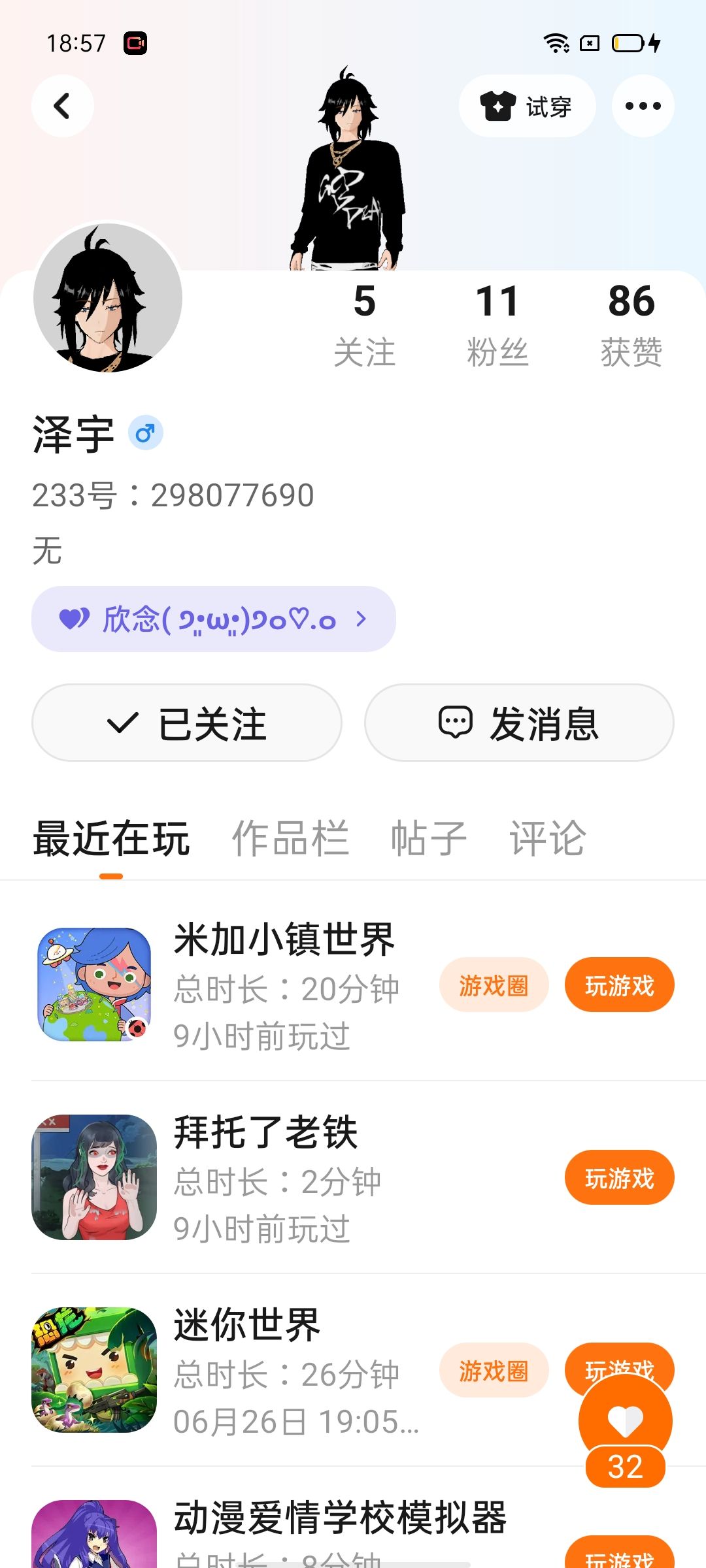Open the 米加小镇世界 game entry
This screenshot has height=1568, width=706.
click(x=284, y=941)
